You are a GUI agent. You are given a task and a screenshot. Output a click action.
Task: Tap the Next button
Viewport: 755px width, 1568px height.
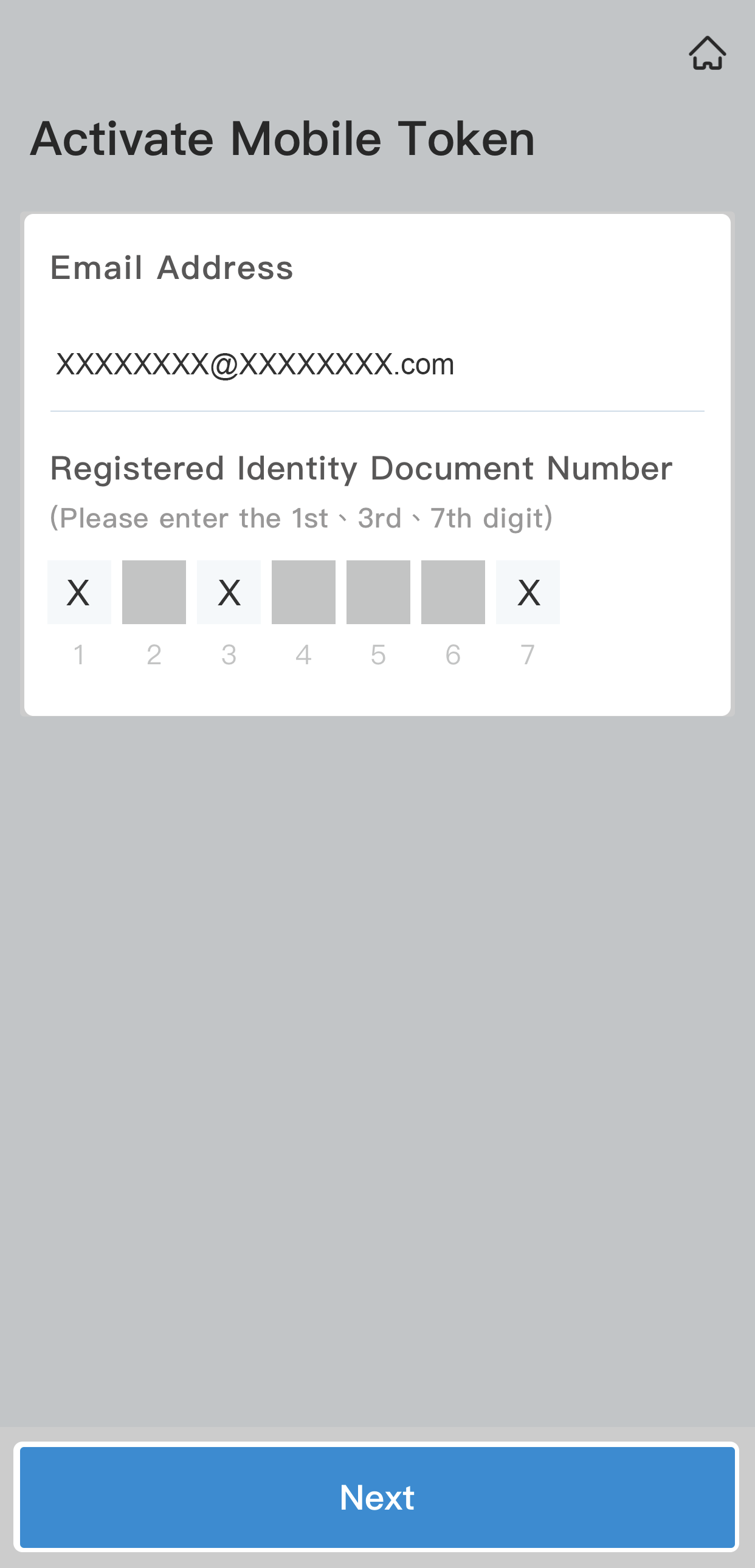click(377, 1497)
